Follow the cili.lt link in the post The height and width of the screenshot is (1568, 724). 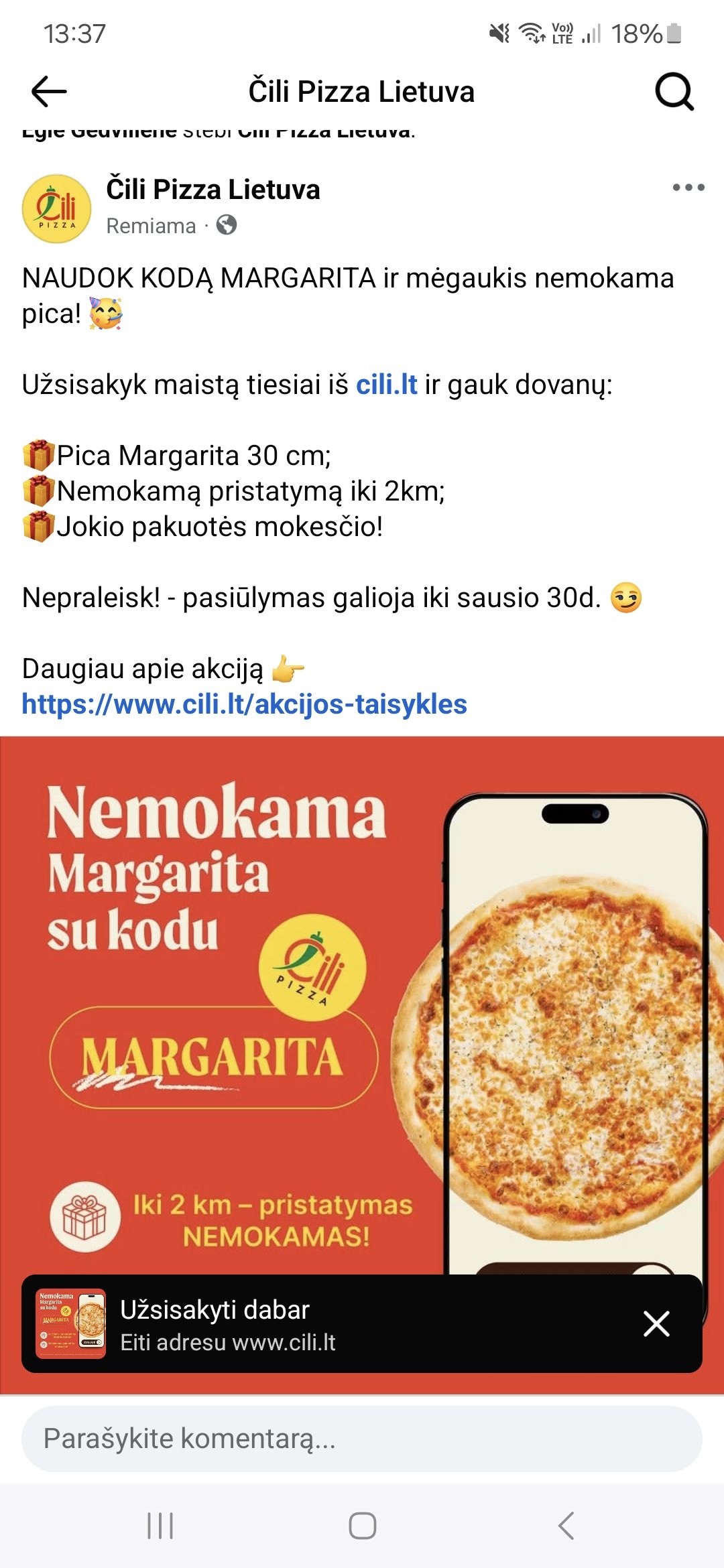pos(386,385)
